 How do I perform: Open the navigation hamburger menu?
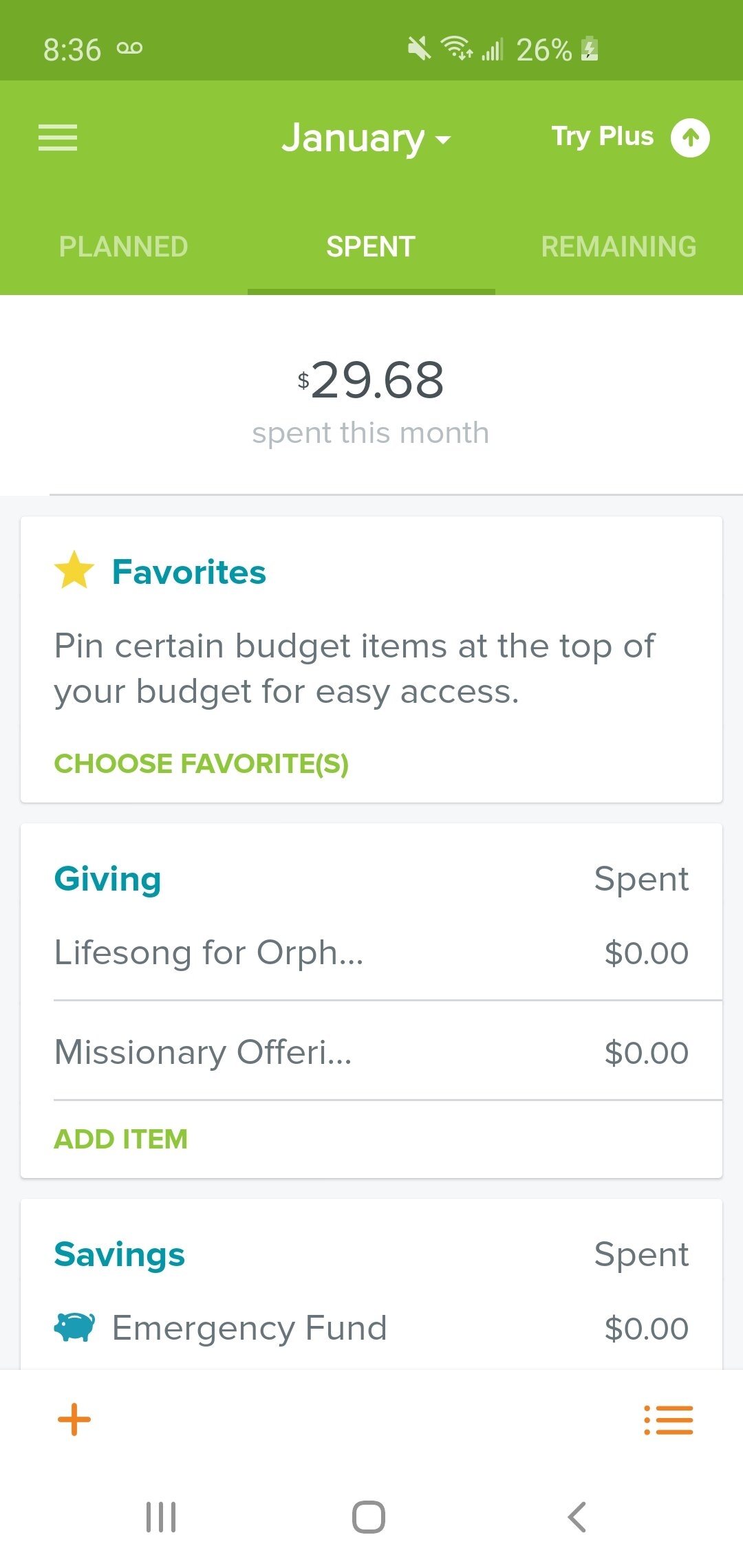[58, 138]
